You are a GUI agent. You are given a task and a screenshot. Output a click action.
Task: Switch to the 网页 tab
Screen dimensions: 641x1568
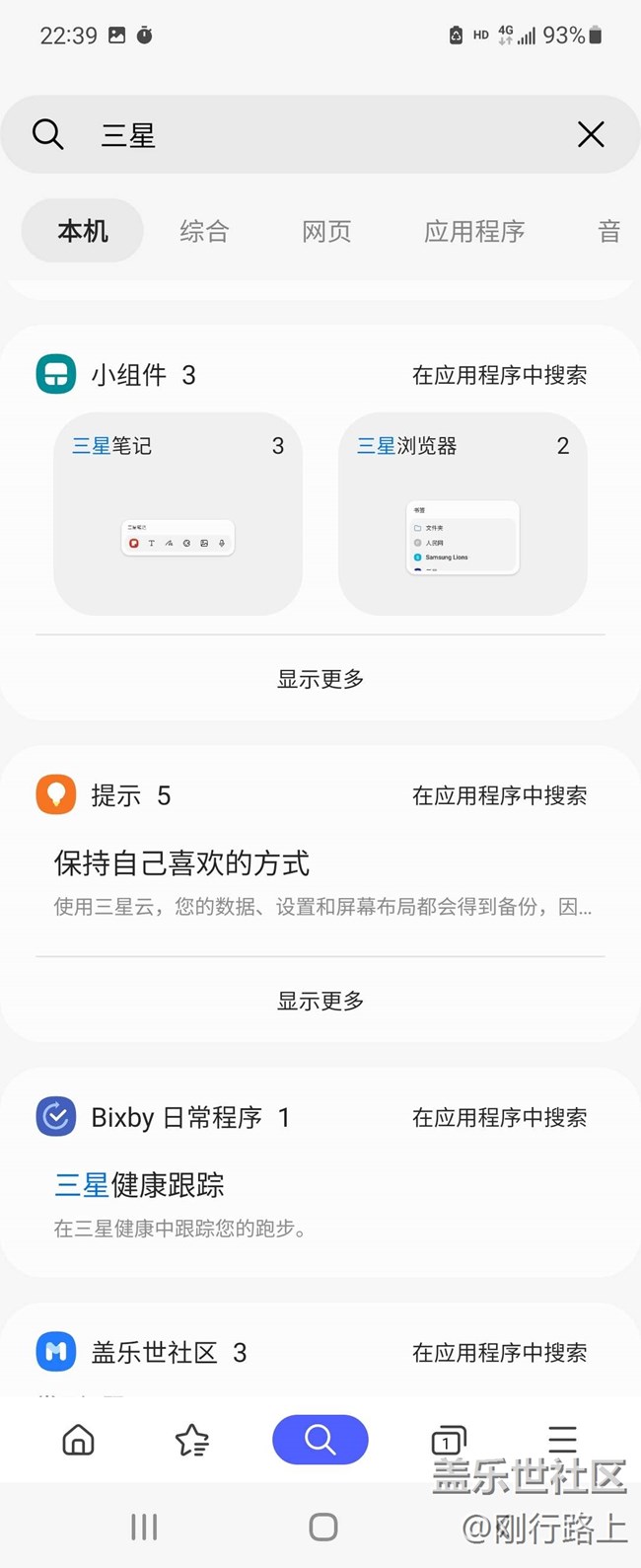click(326, 232)
